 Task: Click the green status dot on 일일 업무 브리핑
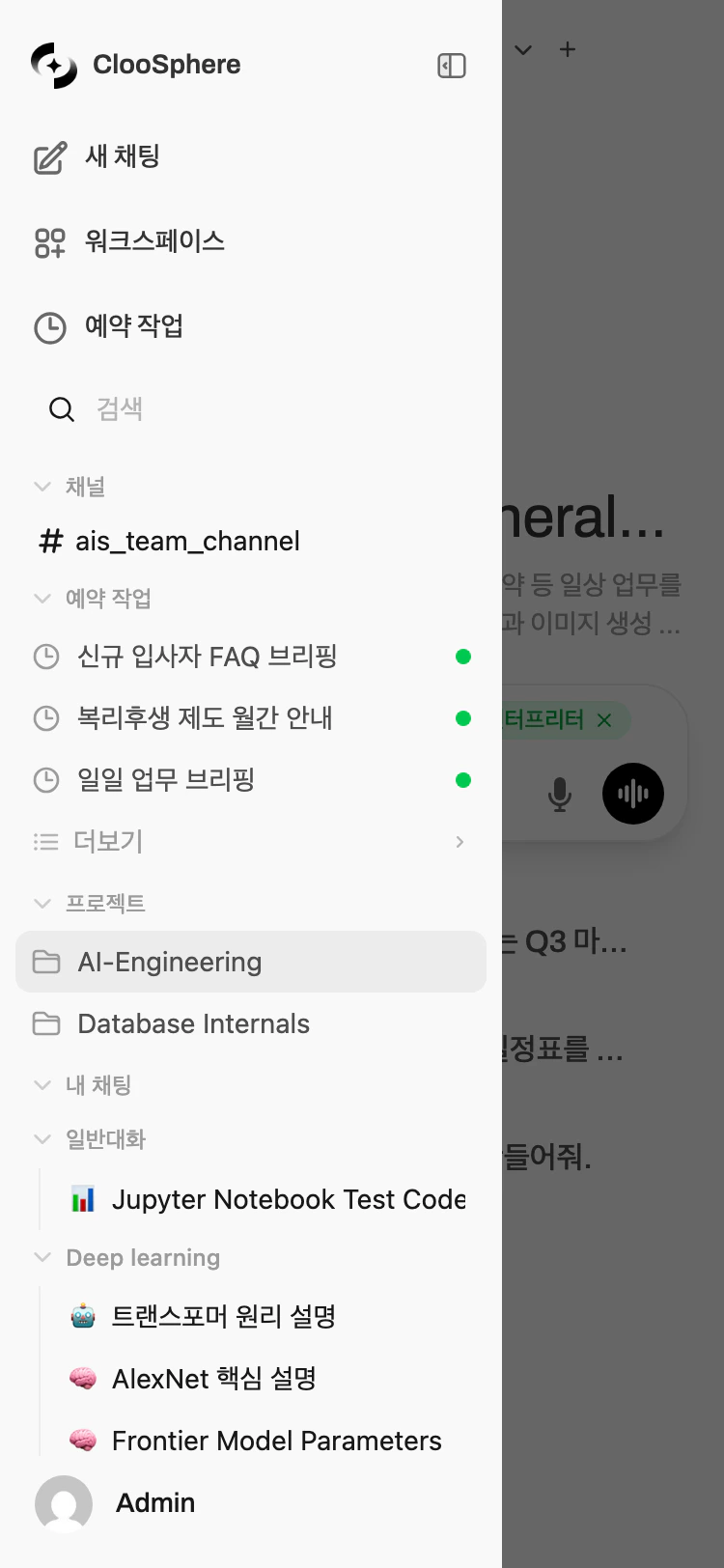click(464, 779)
